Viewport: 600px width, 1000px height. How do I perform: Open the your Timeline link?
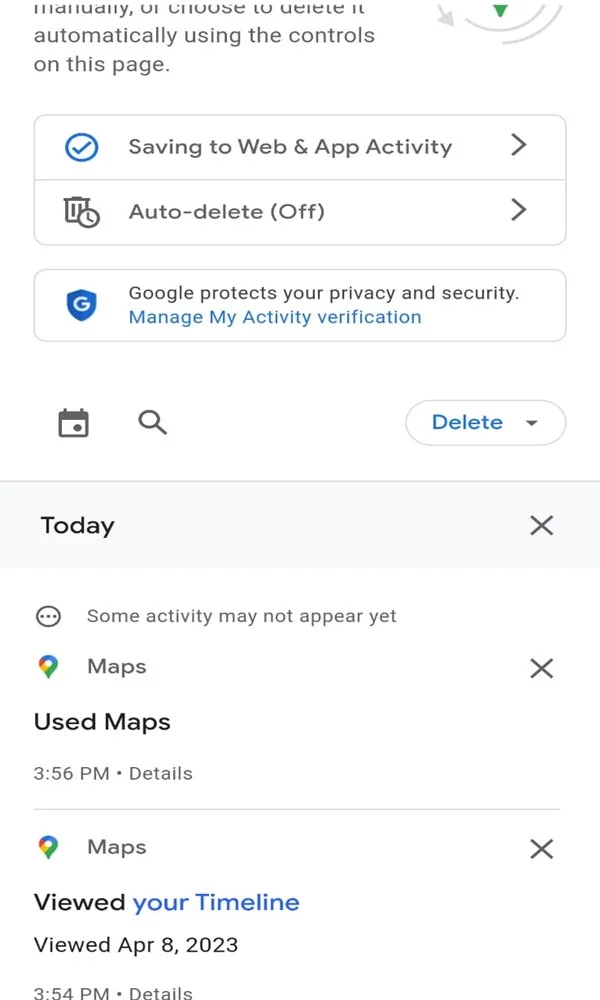tap(216, 902)
